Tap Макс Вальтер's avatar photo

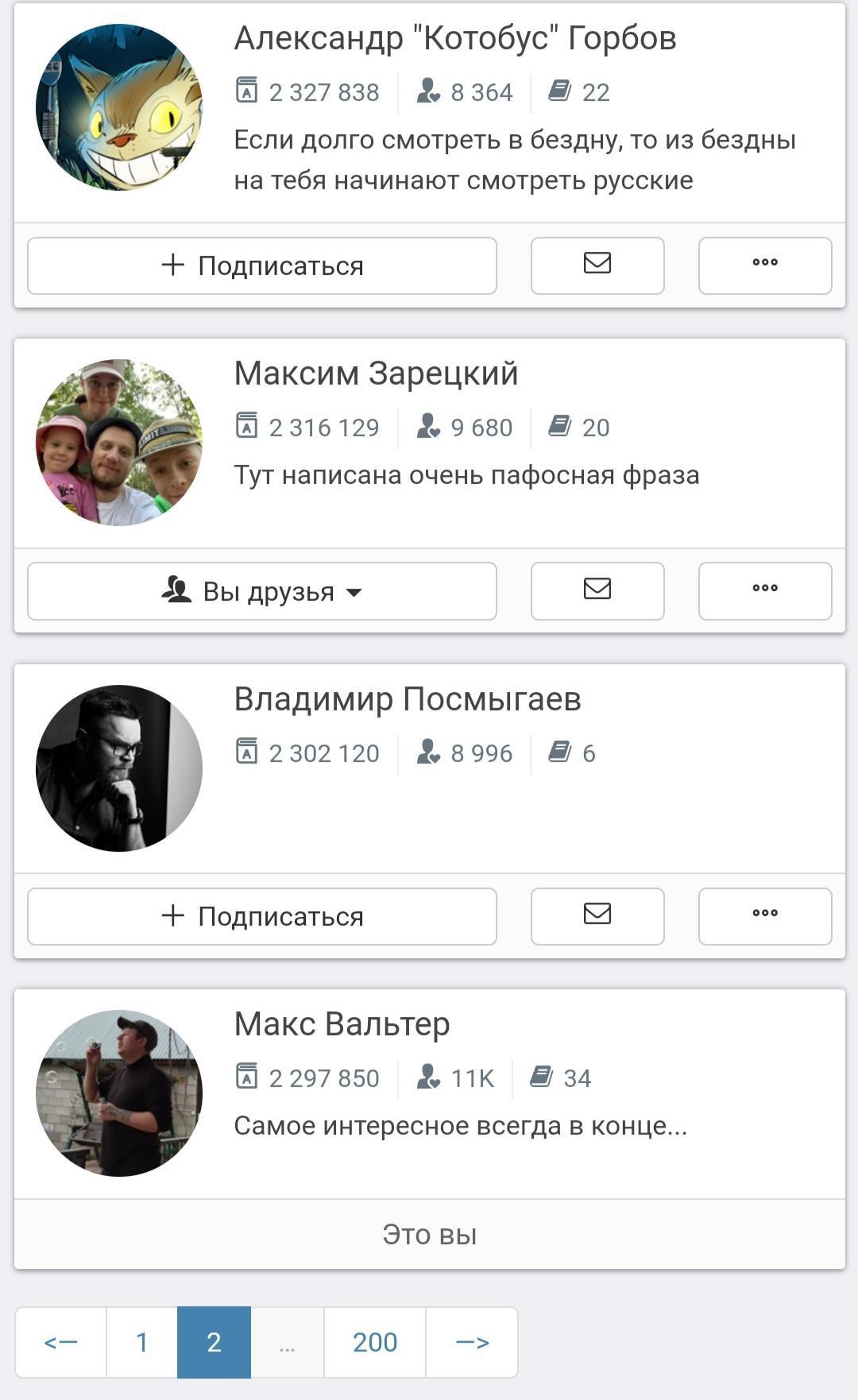[119, 1093]
